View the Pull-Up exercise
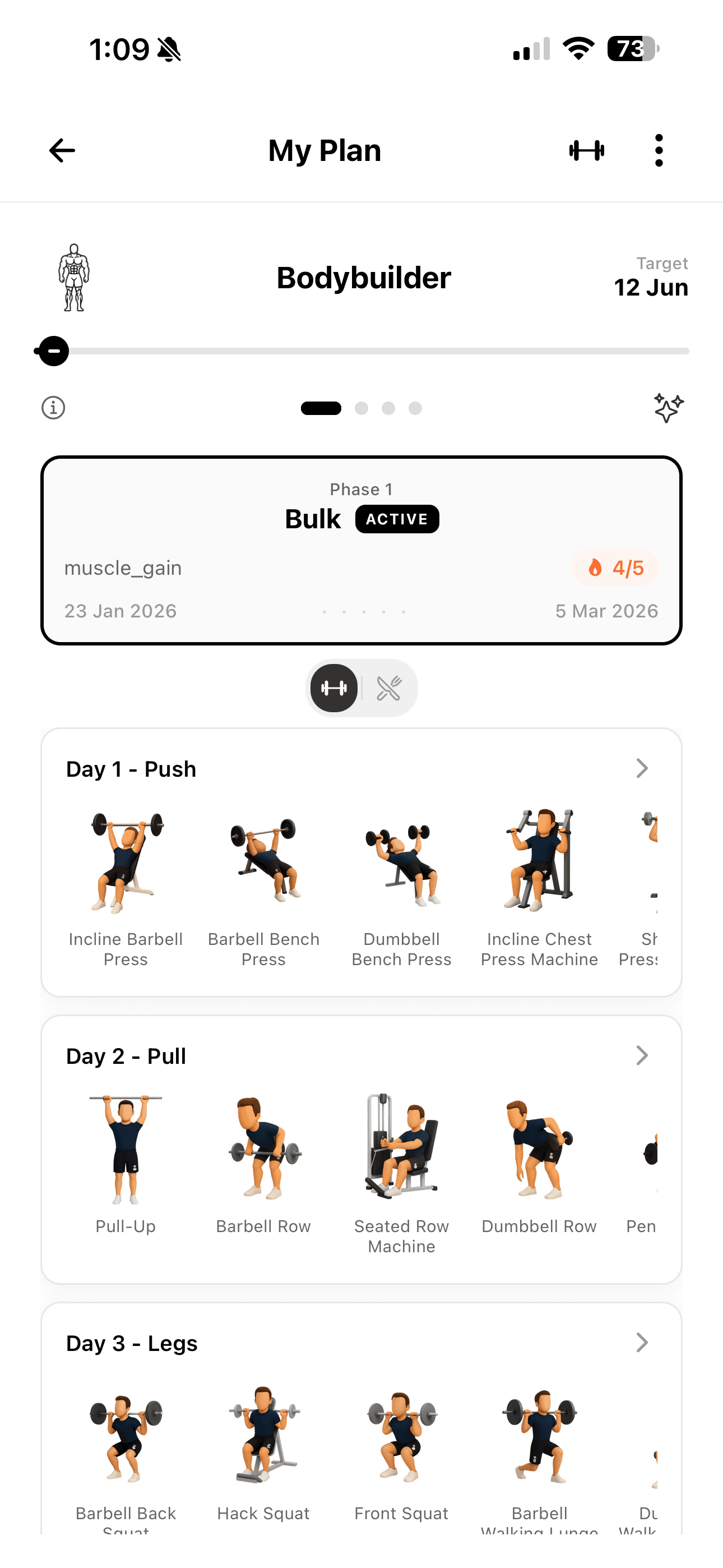This screenshot has width=723, height=1568. [126, 1149]
